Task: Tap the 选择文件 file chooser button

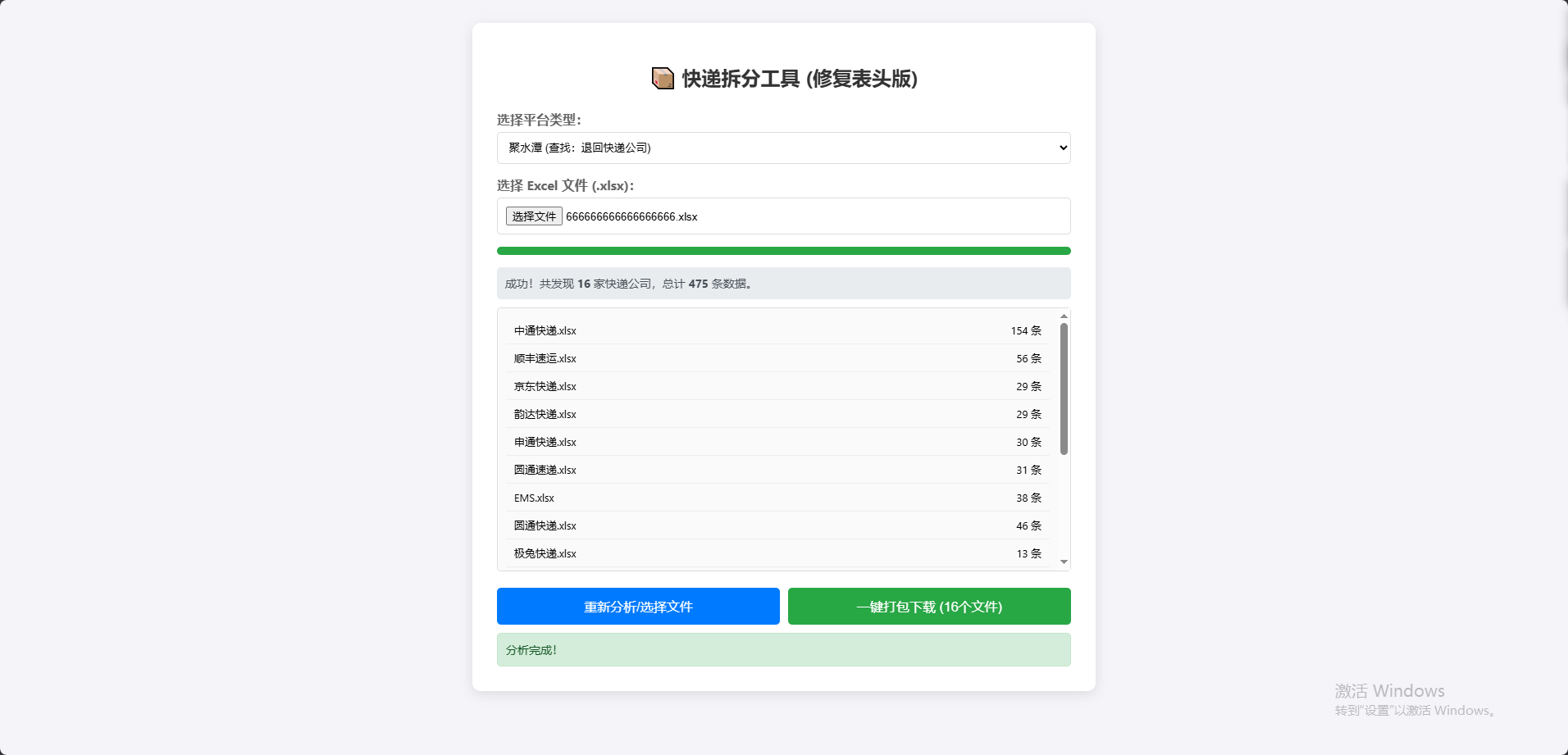Action: (x=534, y=216)
